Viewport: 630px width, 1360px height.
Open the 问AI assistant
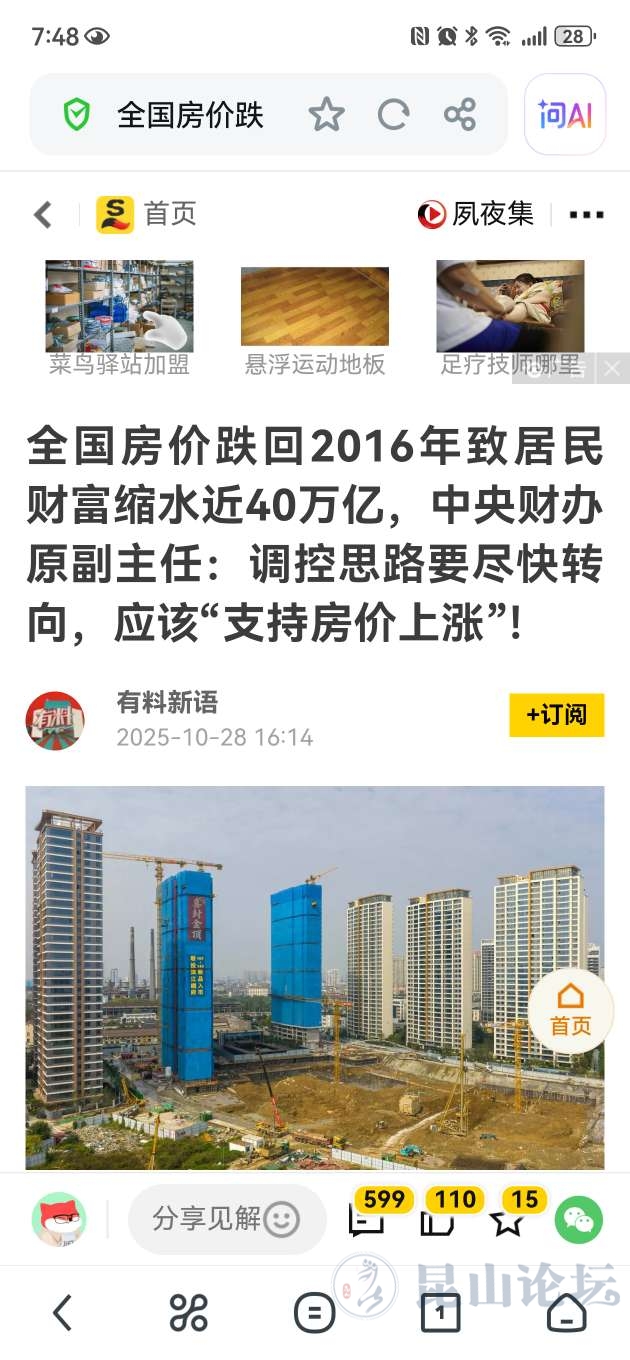pyautogui.click(x=565, y=115)
